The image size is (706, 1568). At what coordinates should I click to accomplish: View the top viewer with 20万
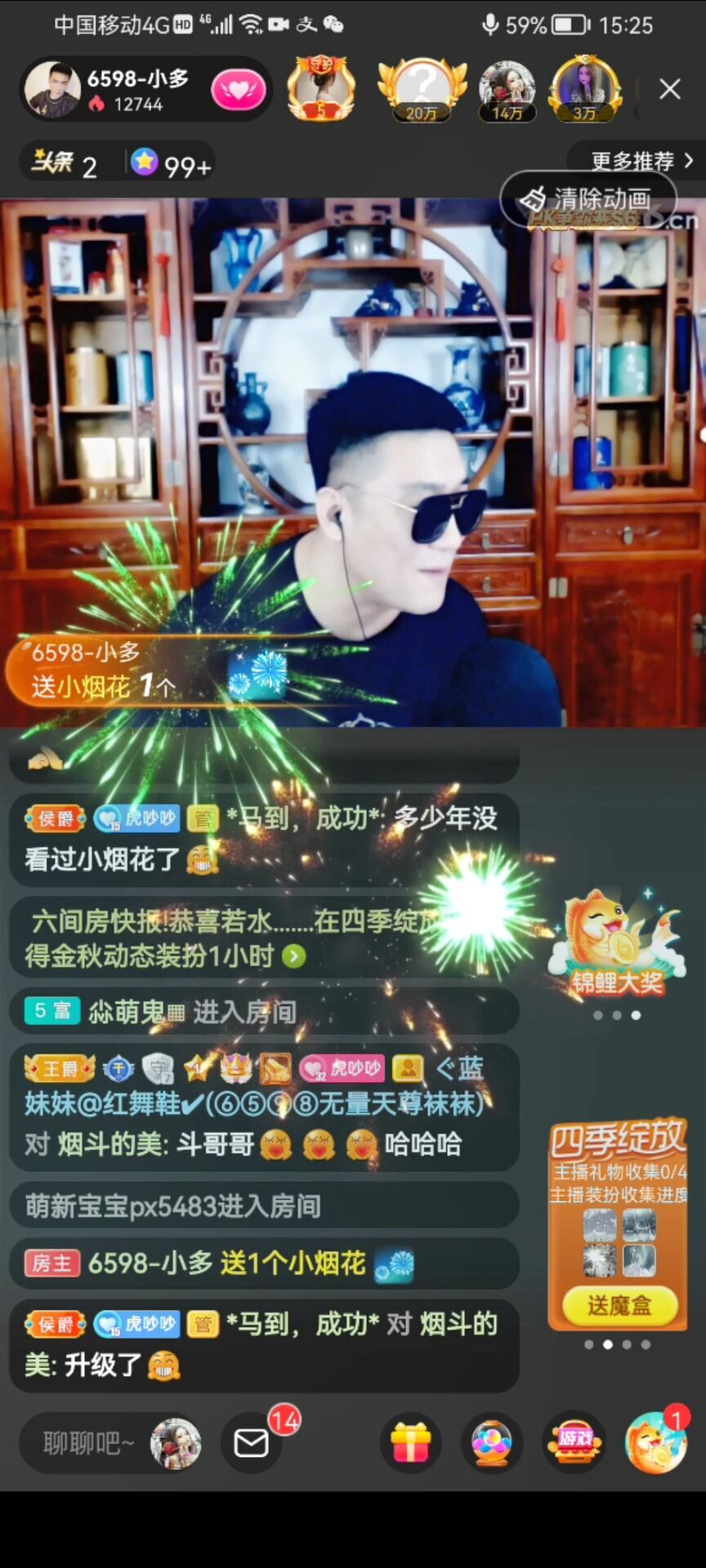click(422, 88)
